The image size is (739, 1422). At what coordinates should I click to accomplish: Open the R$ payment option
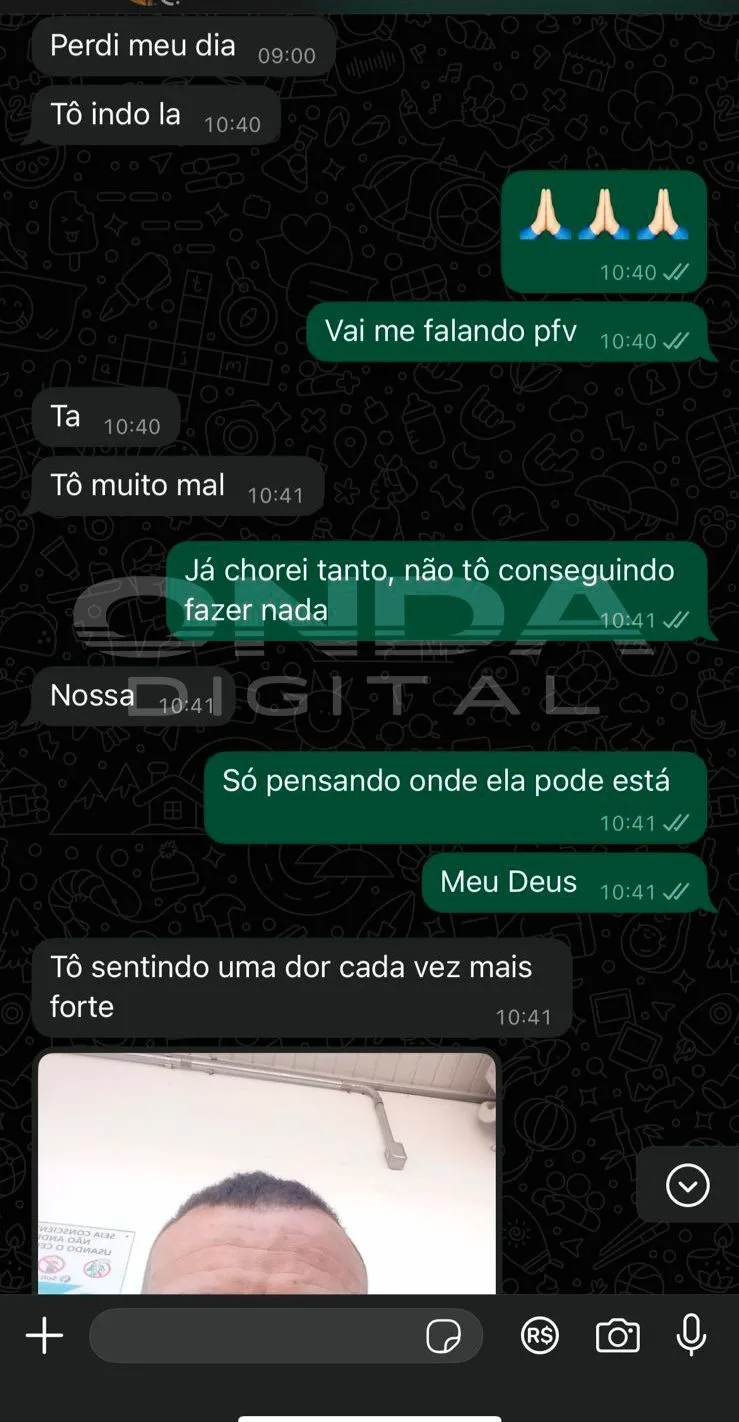(540, 1335)
